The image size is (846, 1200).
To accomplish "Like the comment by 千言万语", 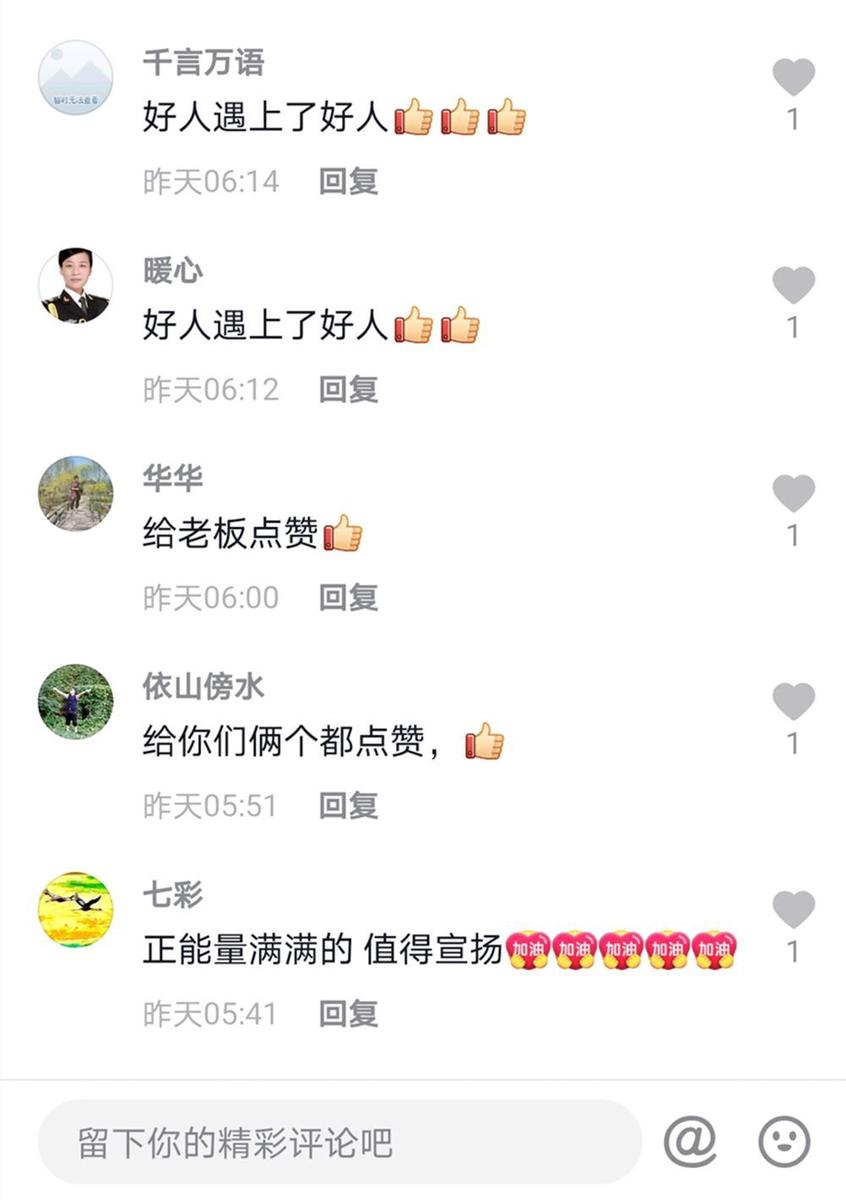I will point(794,77).
